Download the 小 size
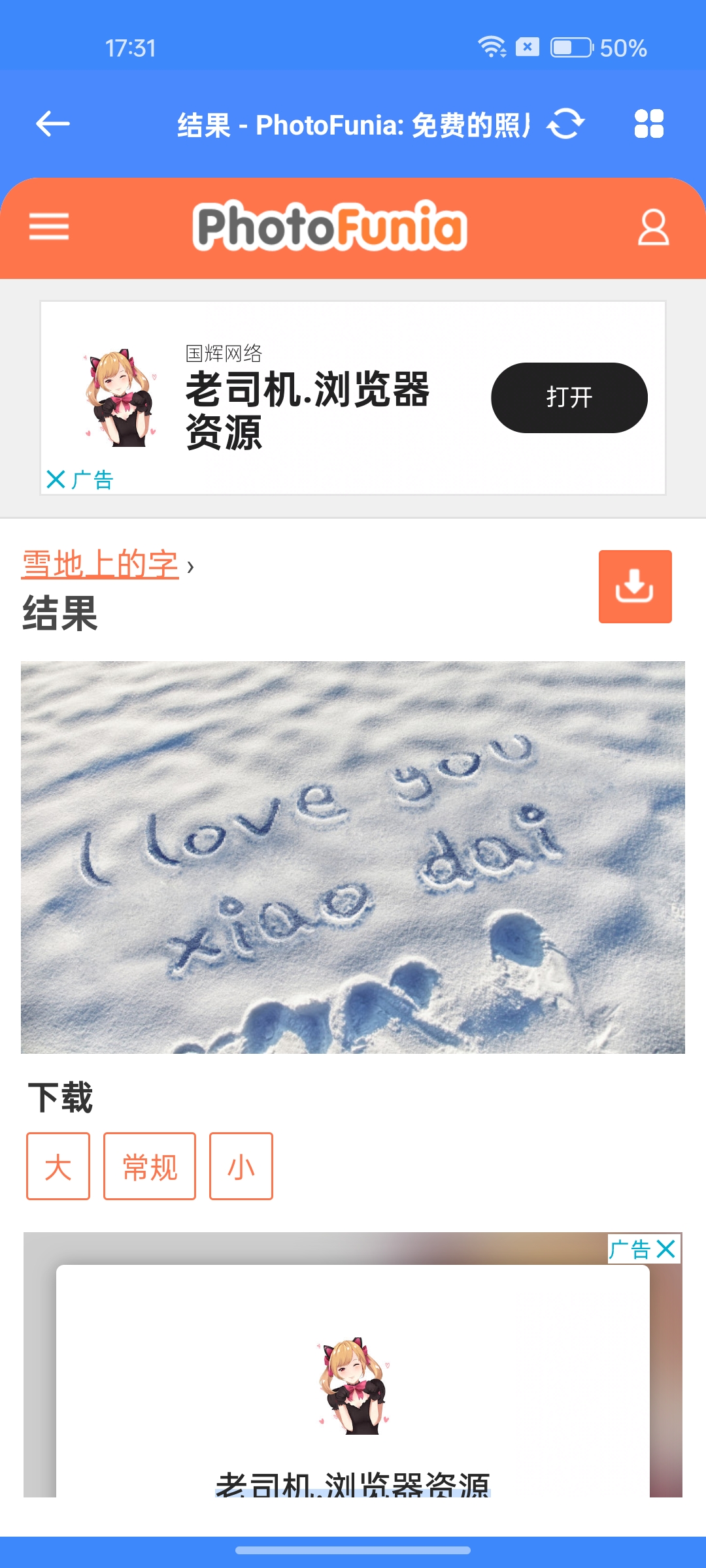Screen dimensions: 706x1568 coord(241,1166)
